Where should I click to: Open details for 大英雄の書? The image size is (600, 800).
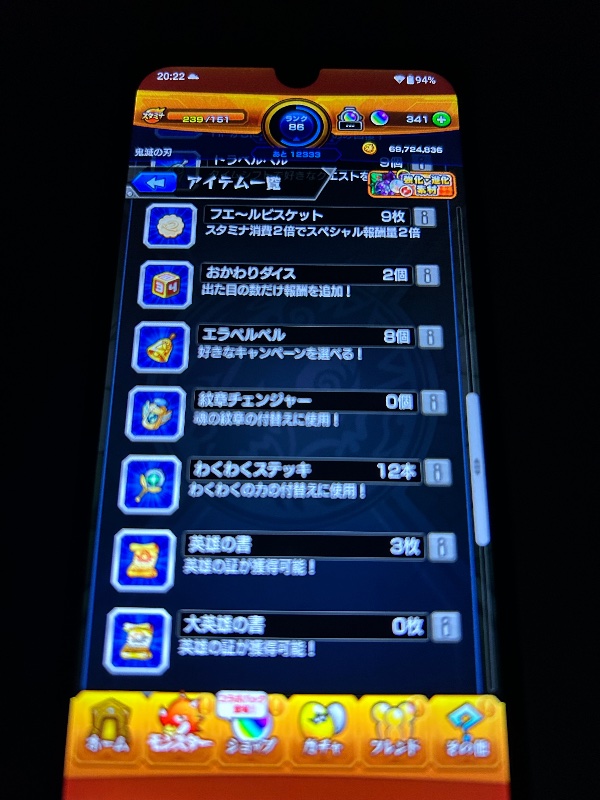click(x=446, y=627)
